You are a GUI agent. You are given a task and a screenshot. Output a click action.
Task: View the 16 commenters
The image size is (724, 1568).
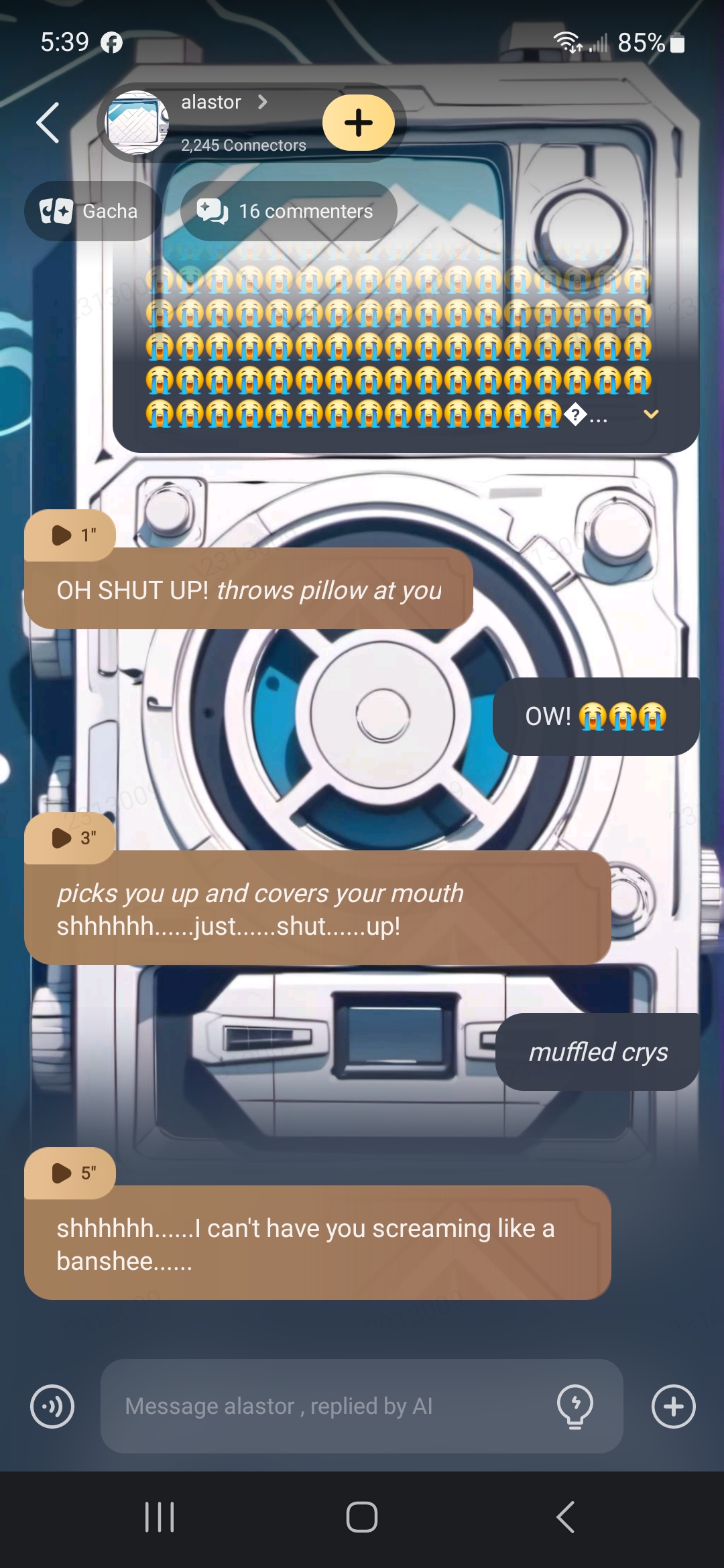(x=289, y=211)
